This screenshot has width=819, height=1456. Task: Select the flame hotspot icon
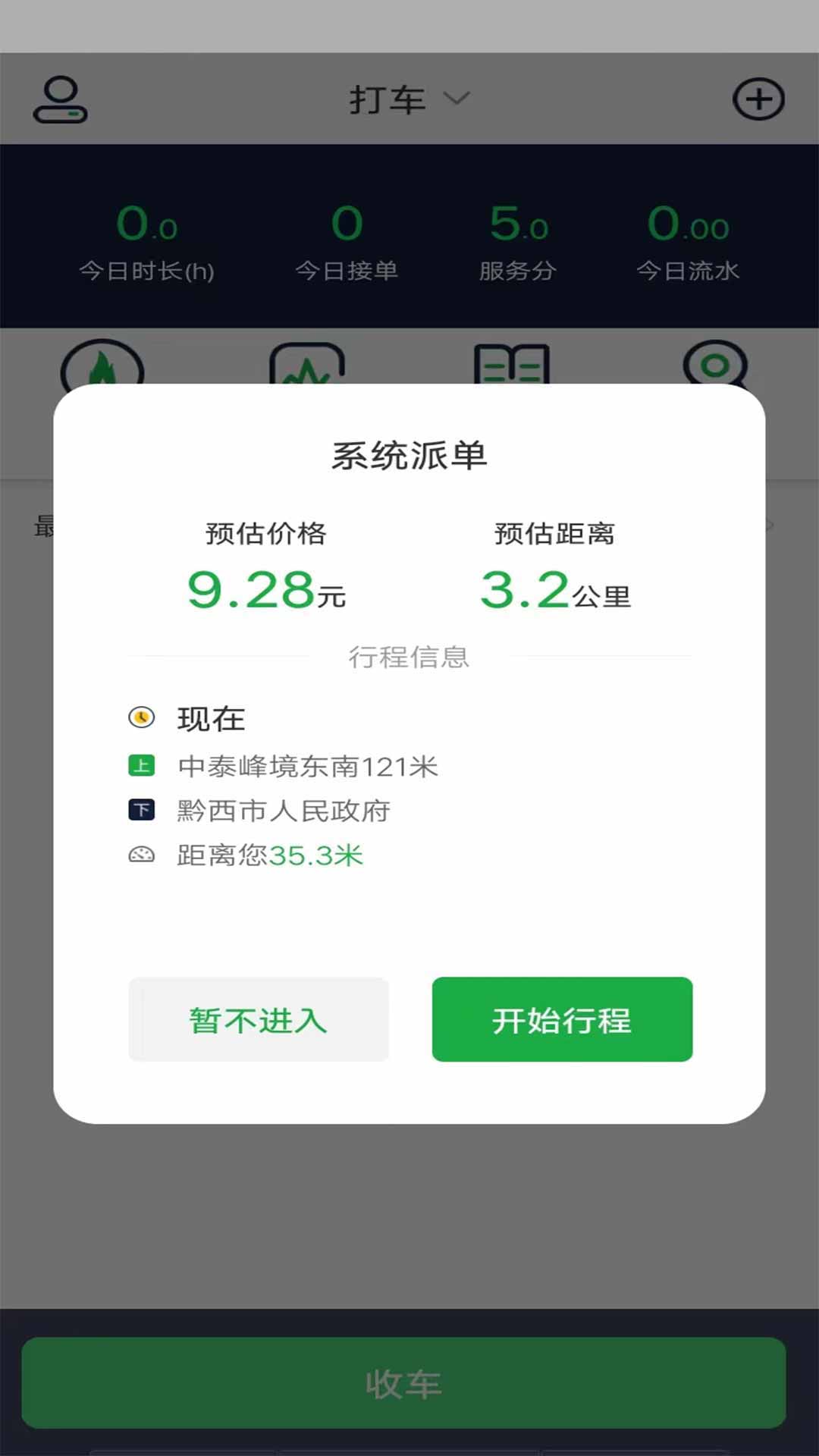click(x=102, y=372)
